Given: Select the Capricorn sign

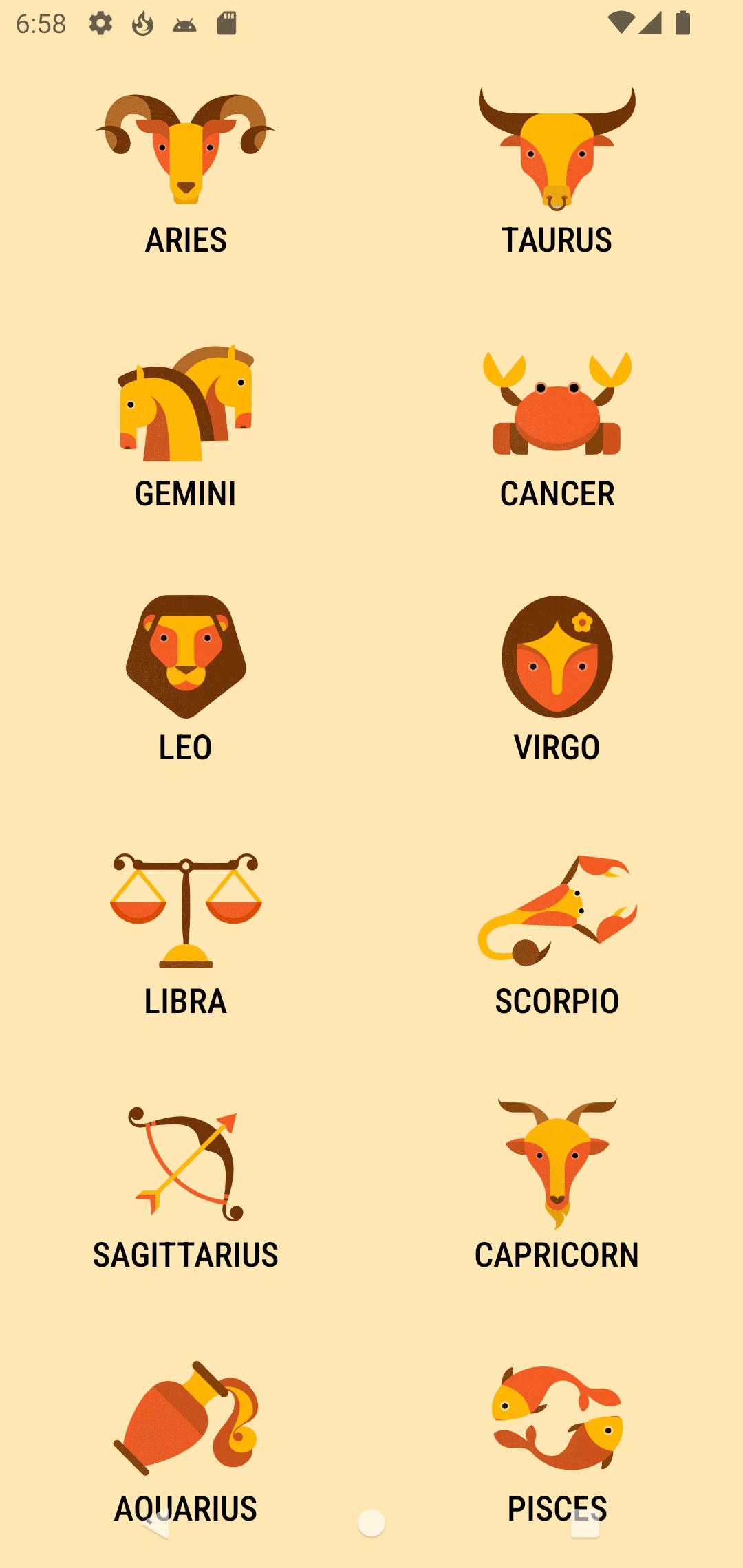Looking at the screenshot, I should tap(557, 1188).
